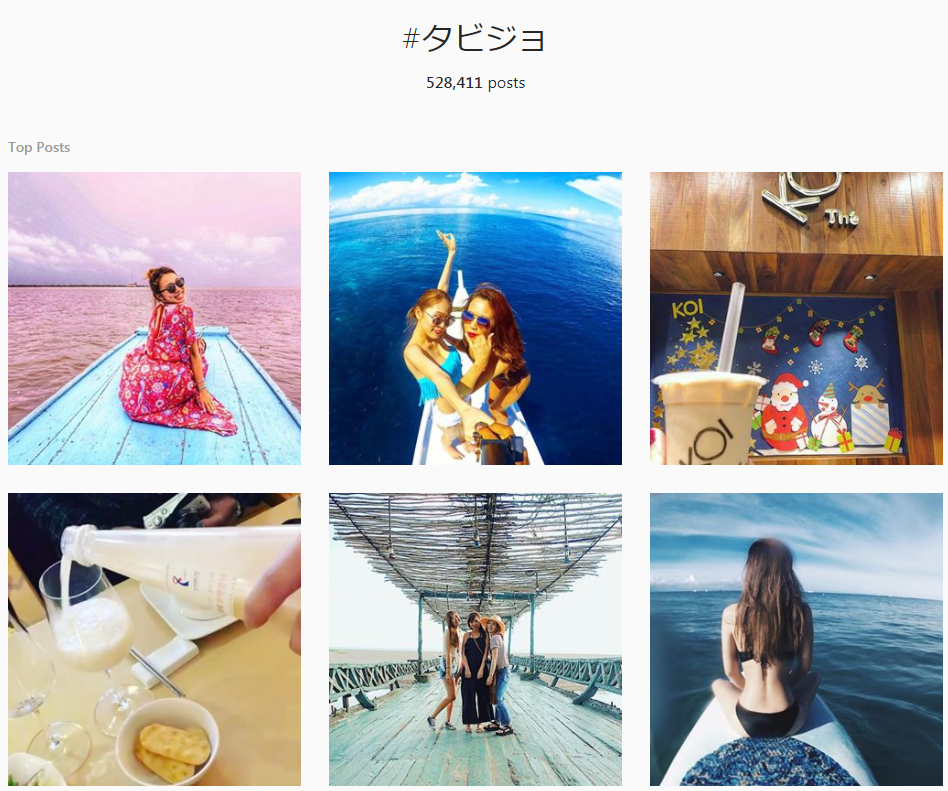This screenshot has width=948, height=791.
Task: View the selfie post of two women at sea
Action: [x=475, y=318]
